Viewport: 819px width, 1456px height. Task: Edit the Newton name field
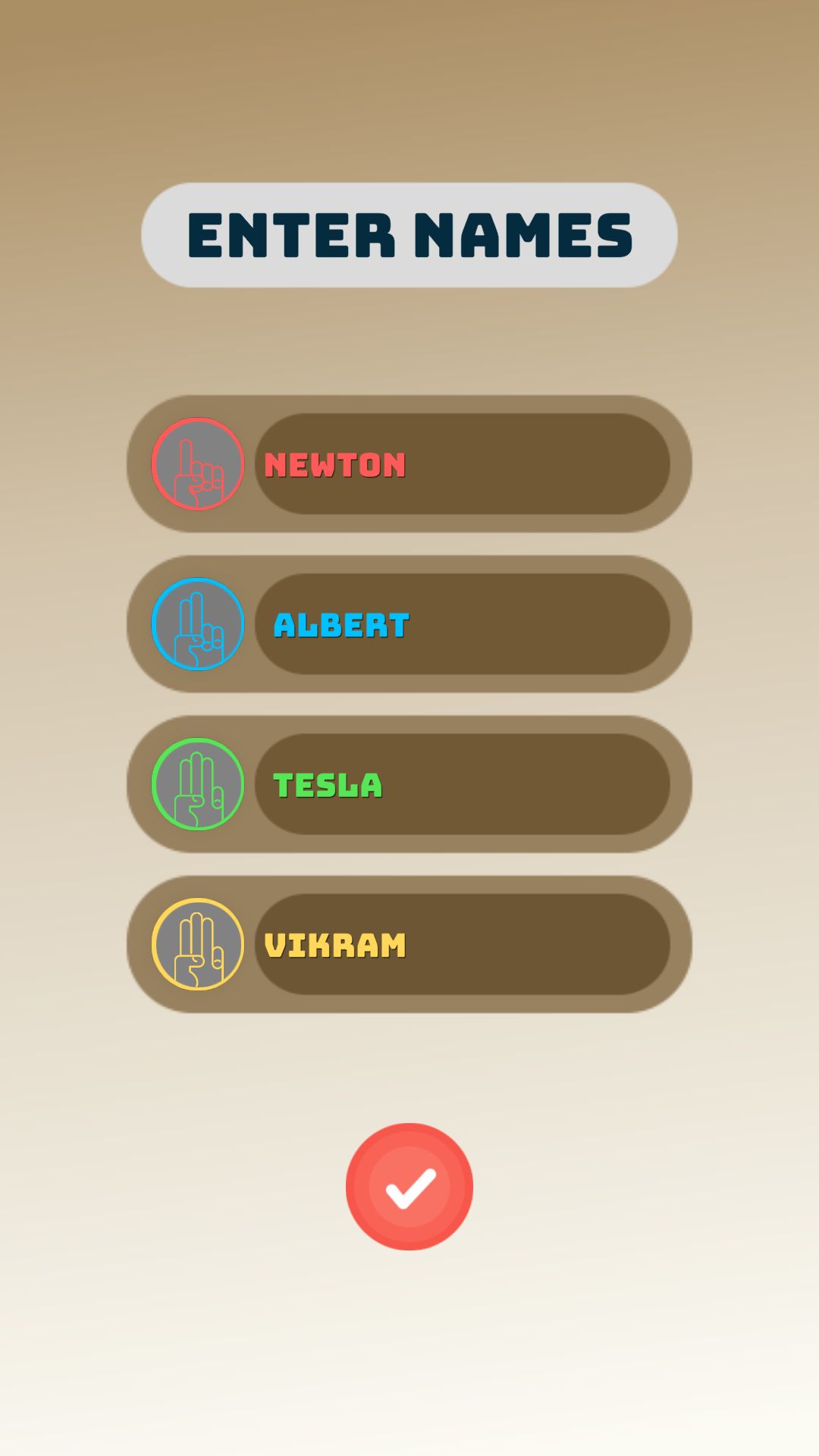[x=462, y=464]
